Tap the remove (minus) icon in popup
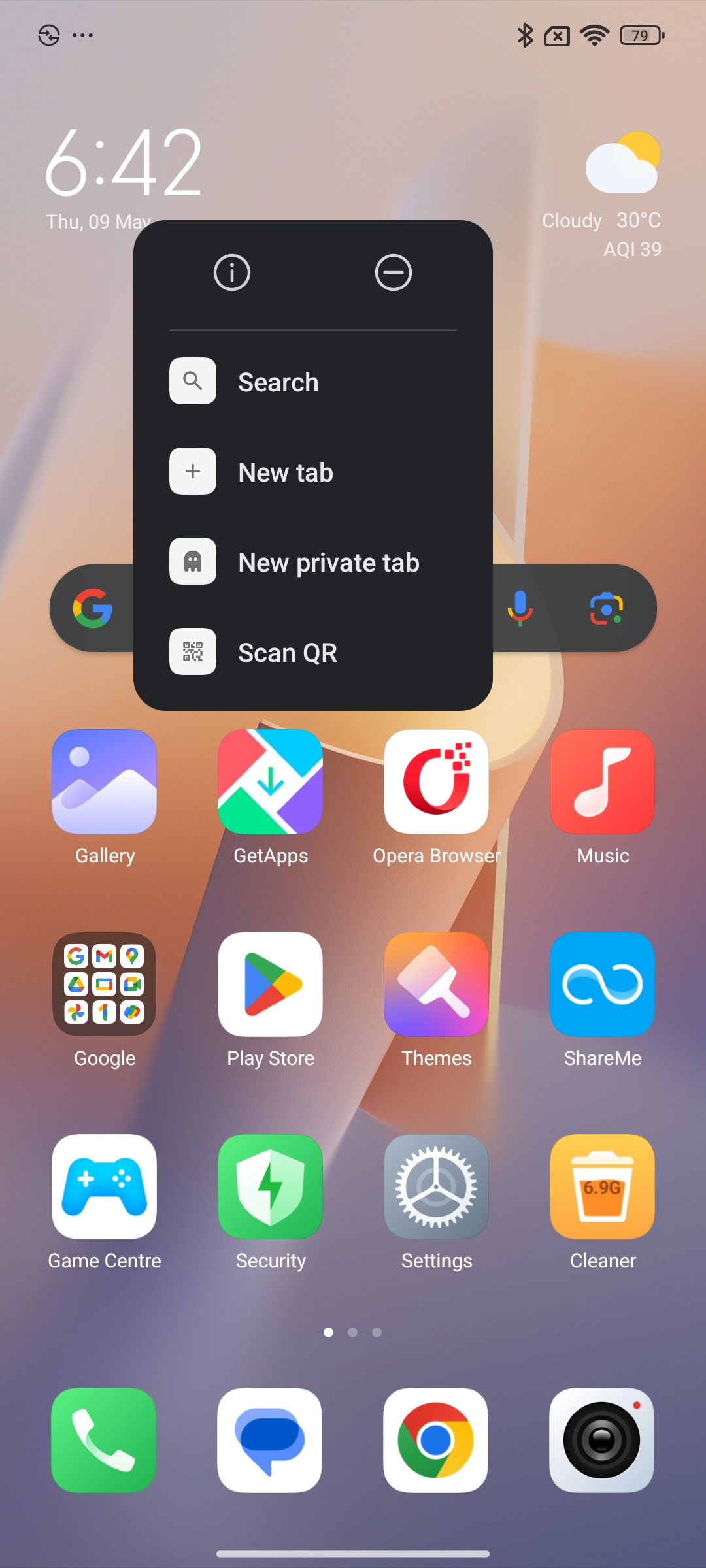 [x=394, y=272]
